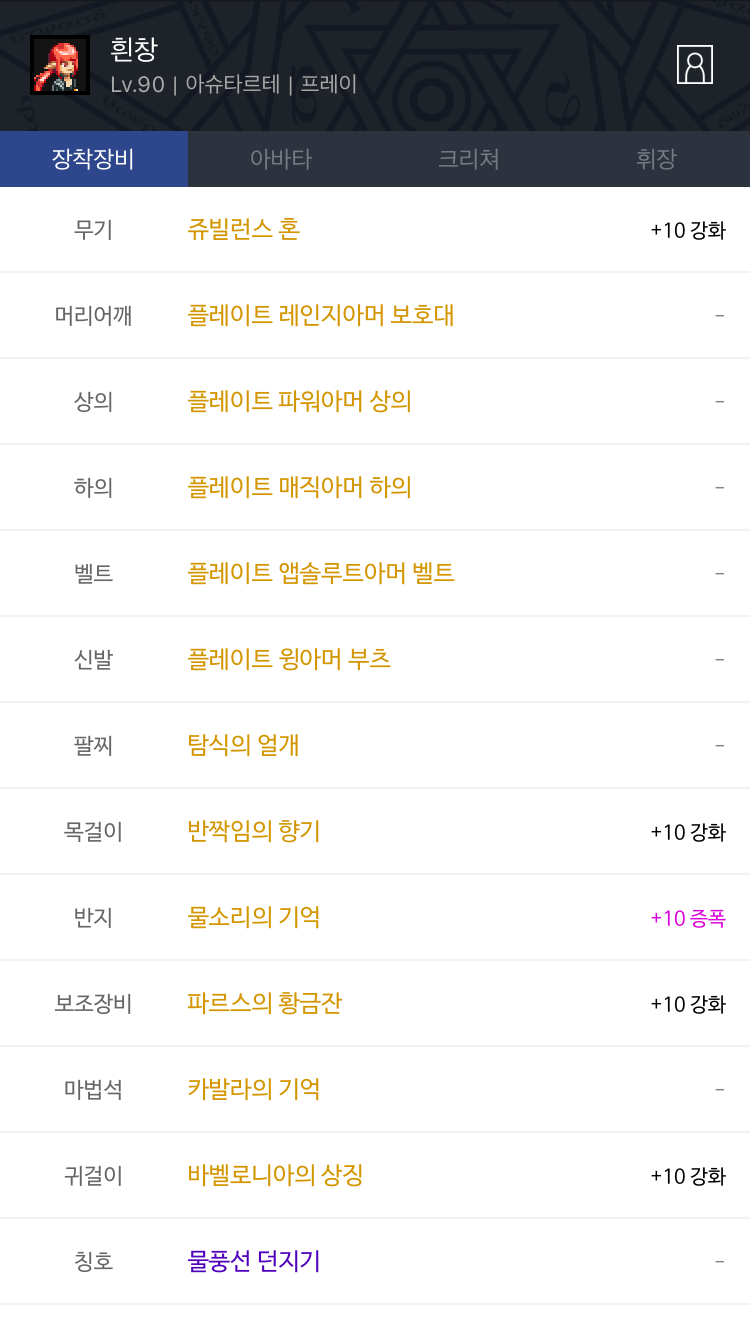Switch to the 크리쳐 tab
750x1334 pixels.
pyautogui.click(x=468, y=159)
